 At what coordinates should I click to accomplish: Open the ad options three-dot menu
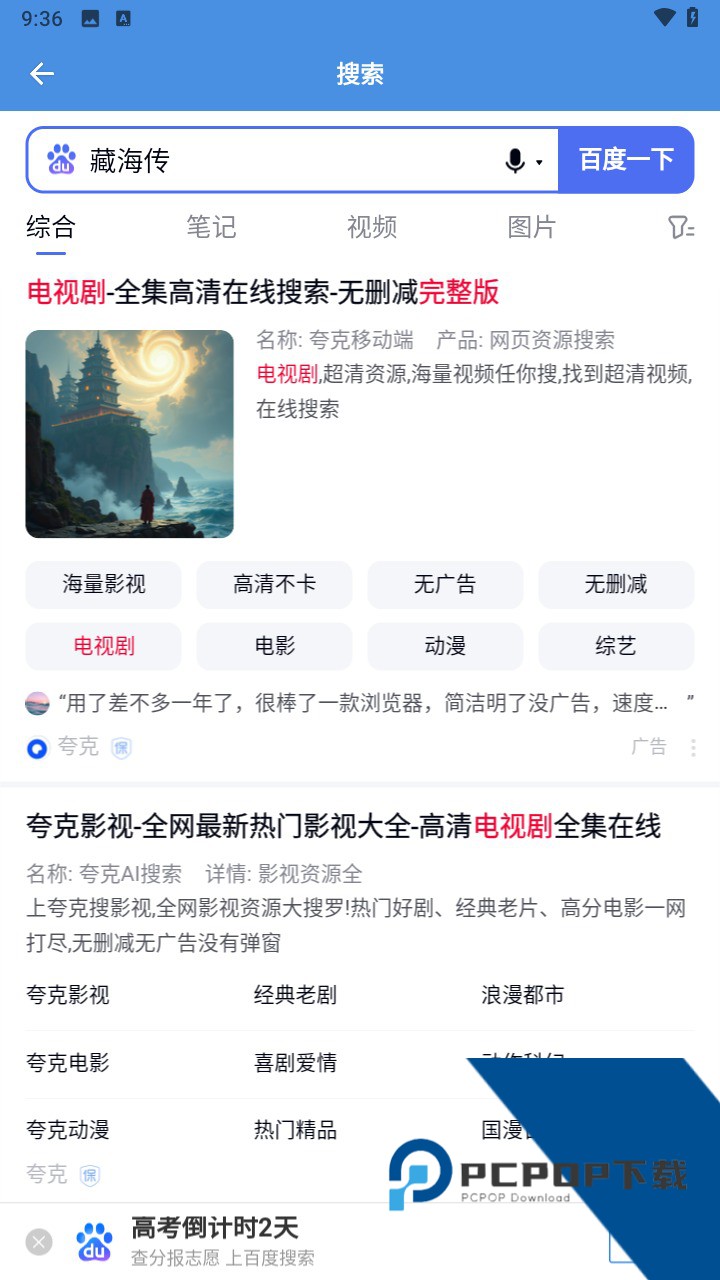coord(693,747)
